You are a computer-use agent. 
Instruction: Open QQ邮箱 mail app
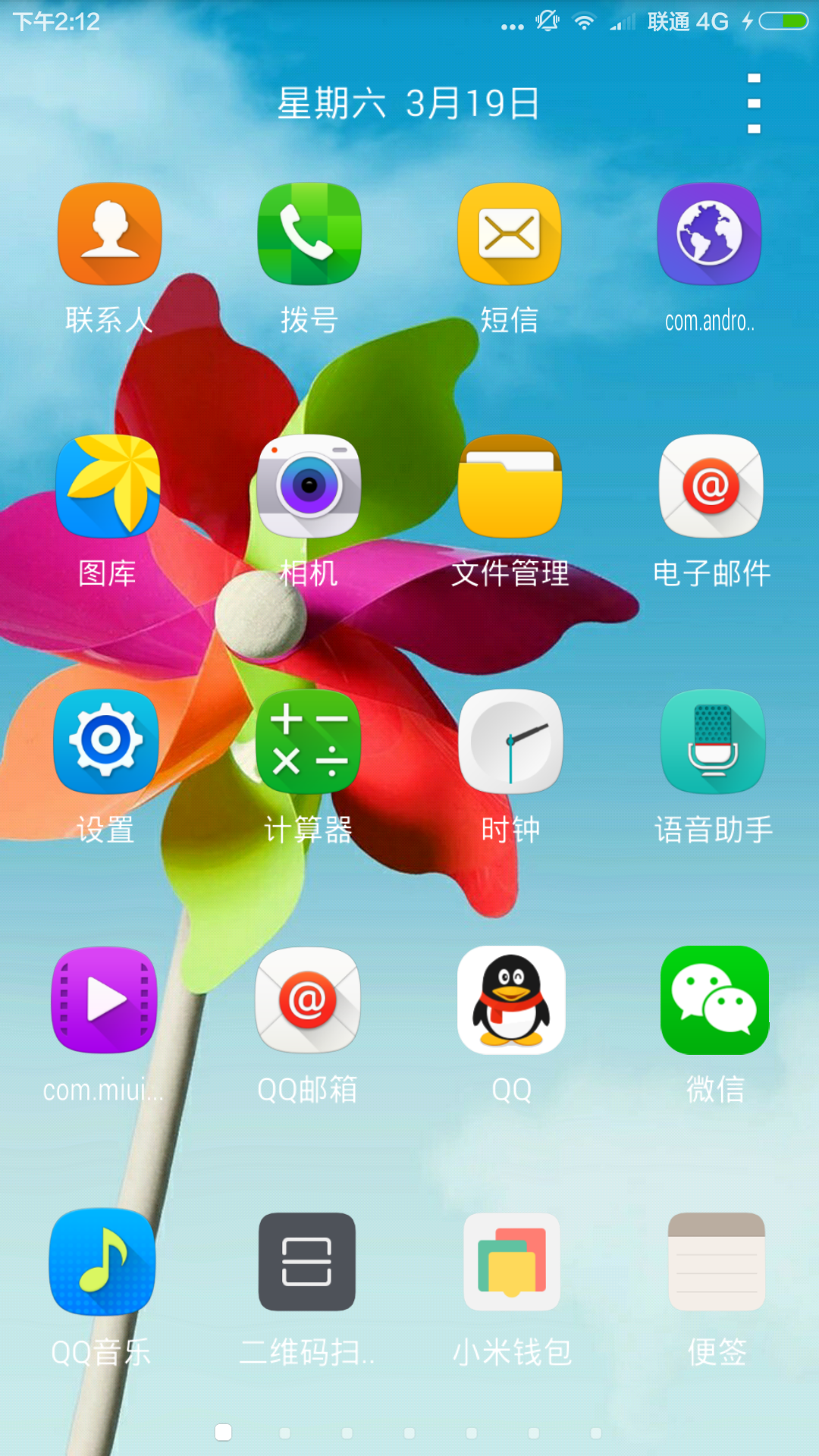308,999
